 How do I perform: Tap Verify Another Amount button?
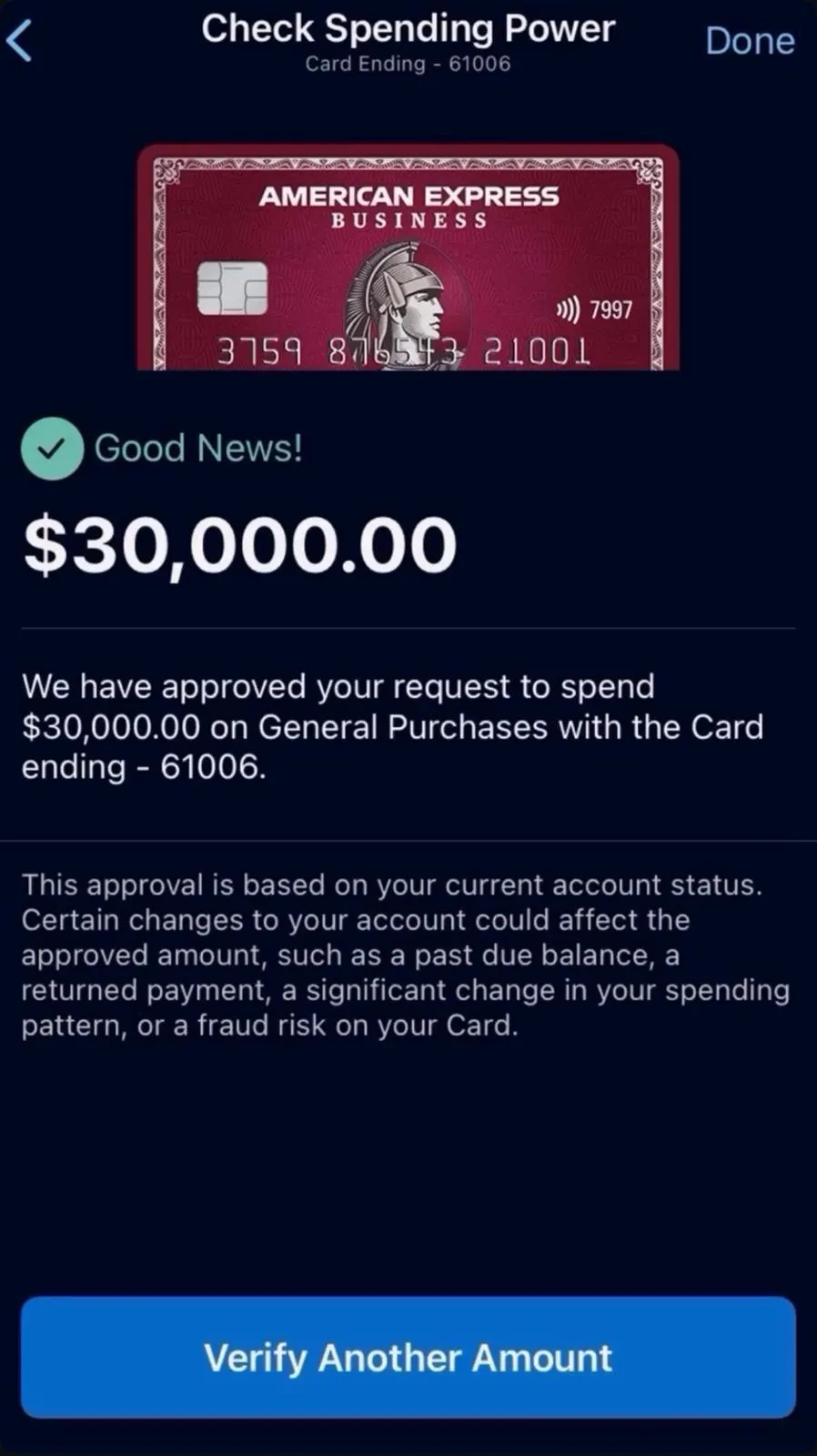(x=408, y=1357)
